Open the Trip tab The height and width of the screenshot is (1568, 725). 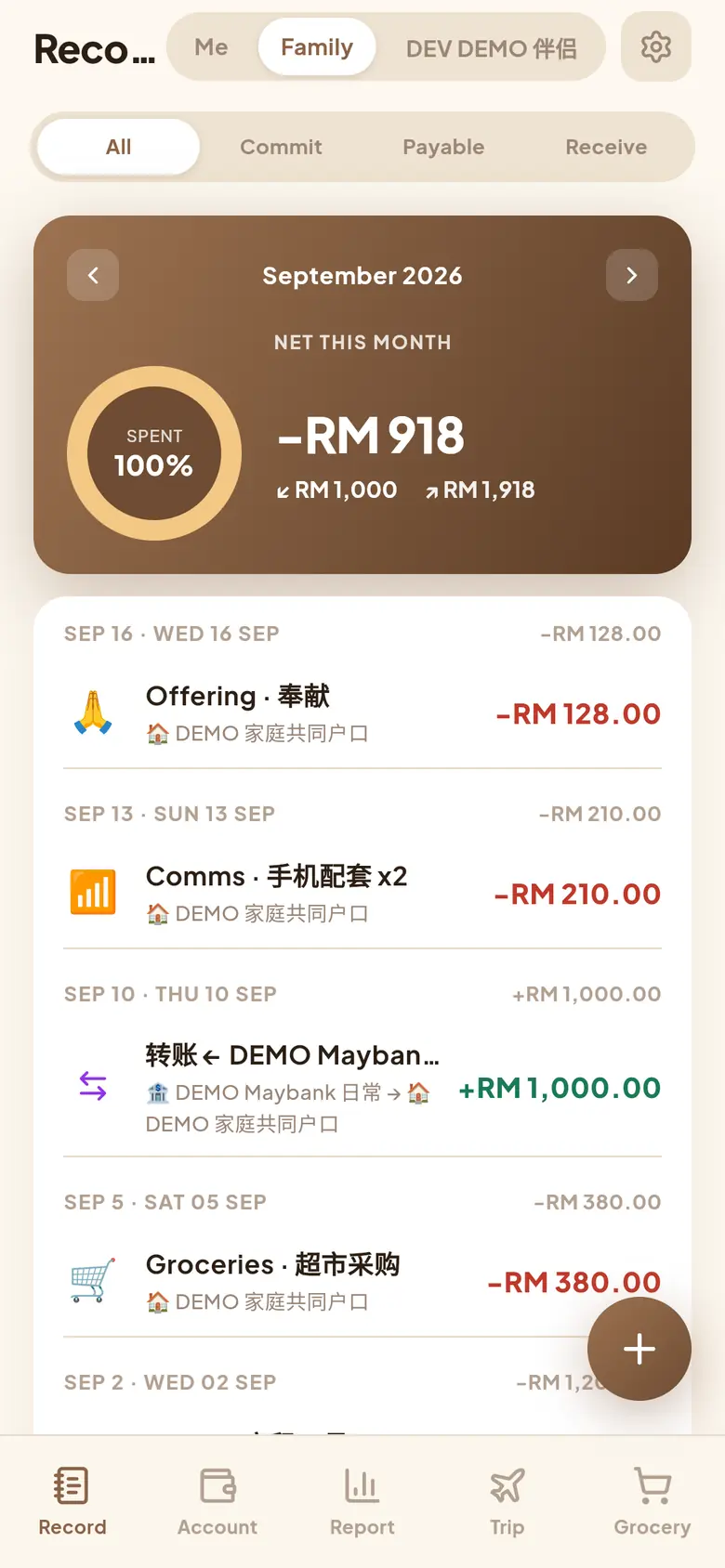(507, 1501)
